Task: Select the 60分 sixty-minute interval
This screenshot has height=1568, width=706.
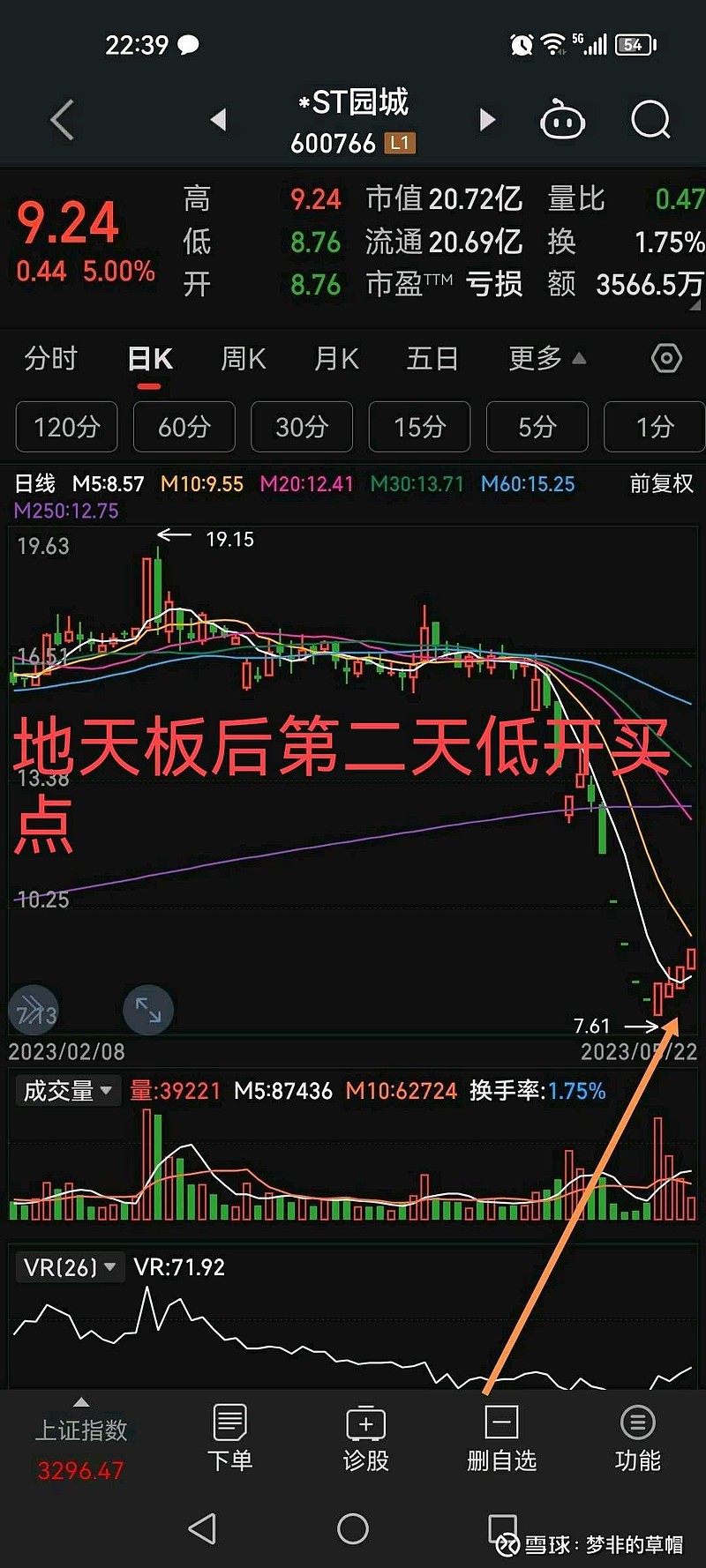Action: (184, 427)
